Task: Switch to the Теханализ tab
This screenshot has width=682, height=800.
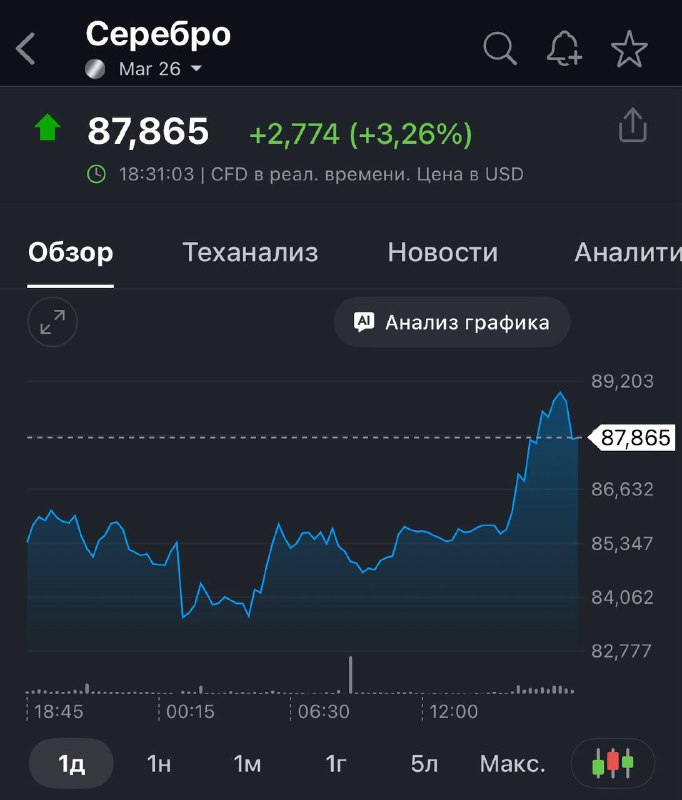Action: click(x=250, y=253)
